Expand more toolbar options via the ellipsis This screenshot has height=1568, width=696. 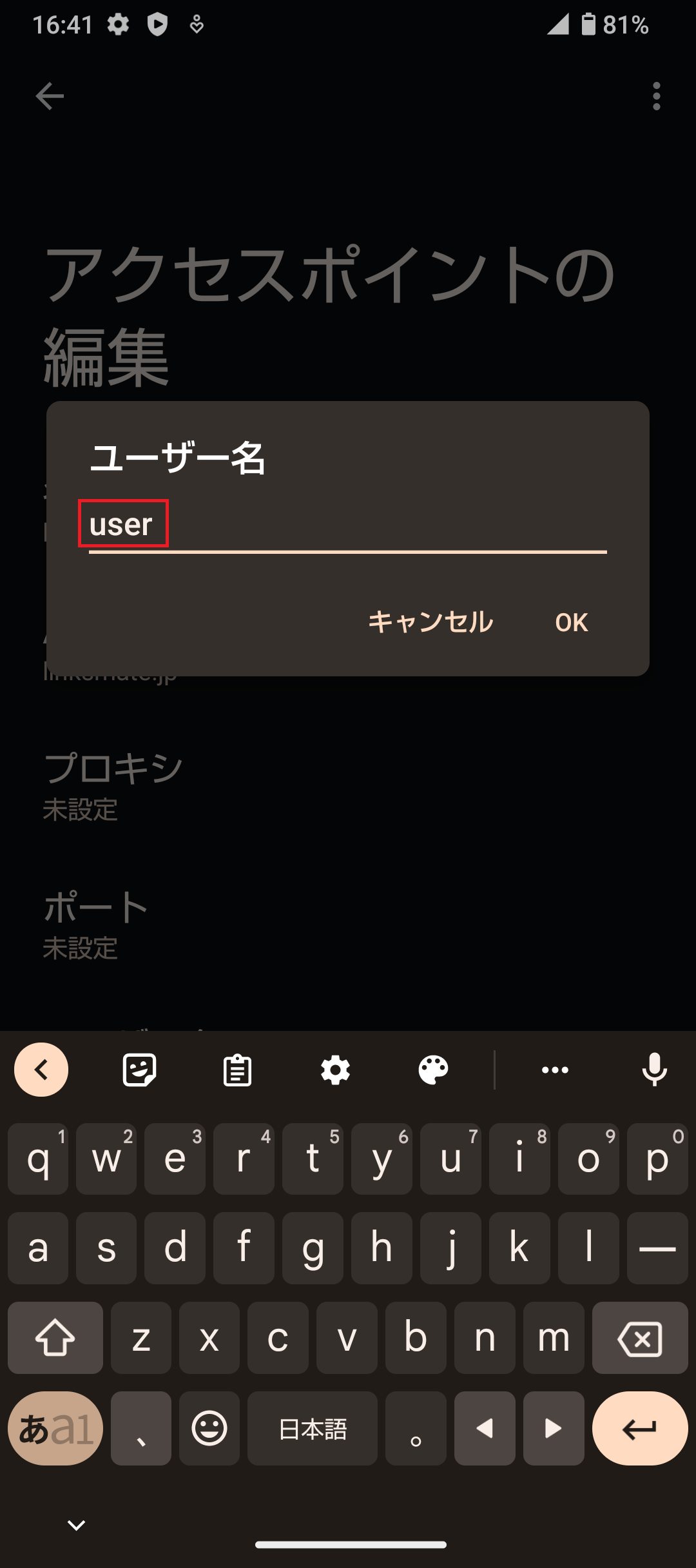555,1069
